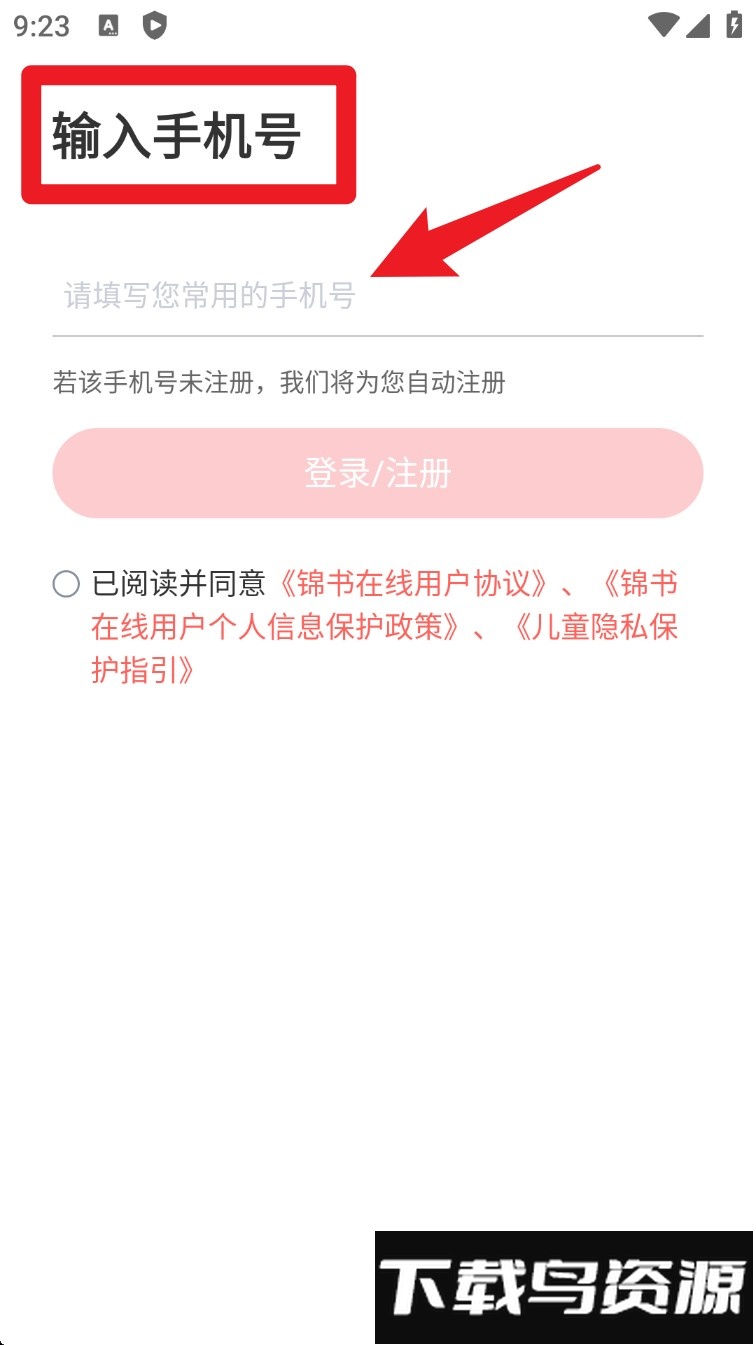
Task: Tap the 登录/注册 button
Action: tap(377, 473)
